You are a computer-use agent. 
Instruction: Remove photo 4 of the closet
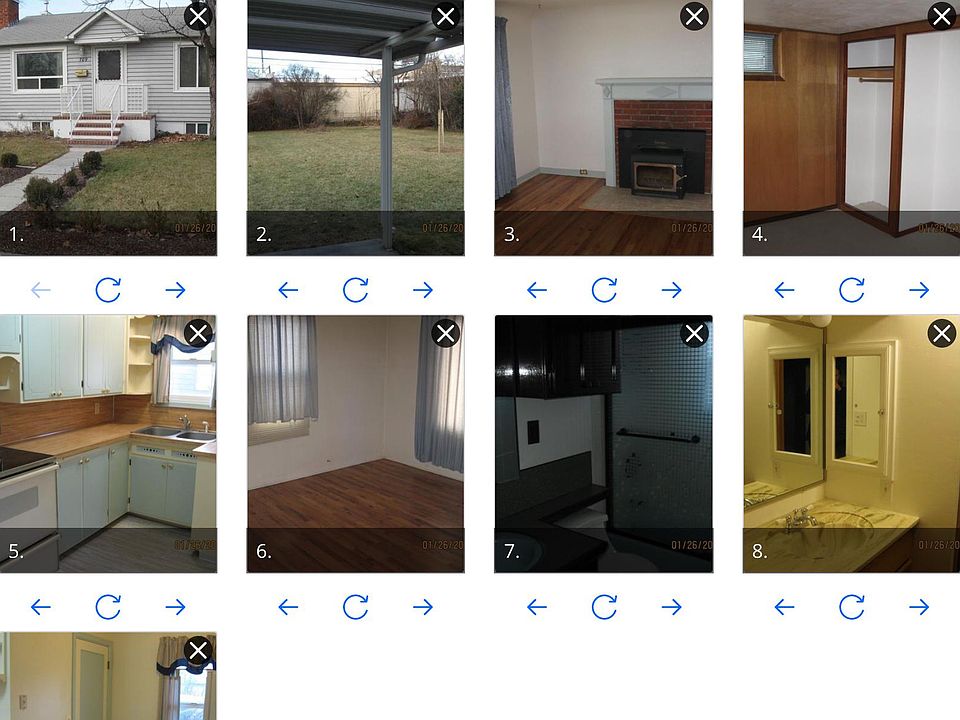coord(941,17)
